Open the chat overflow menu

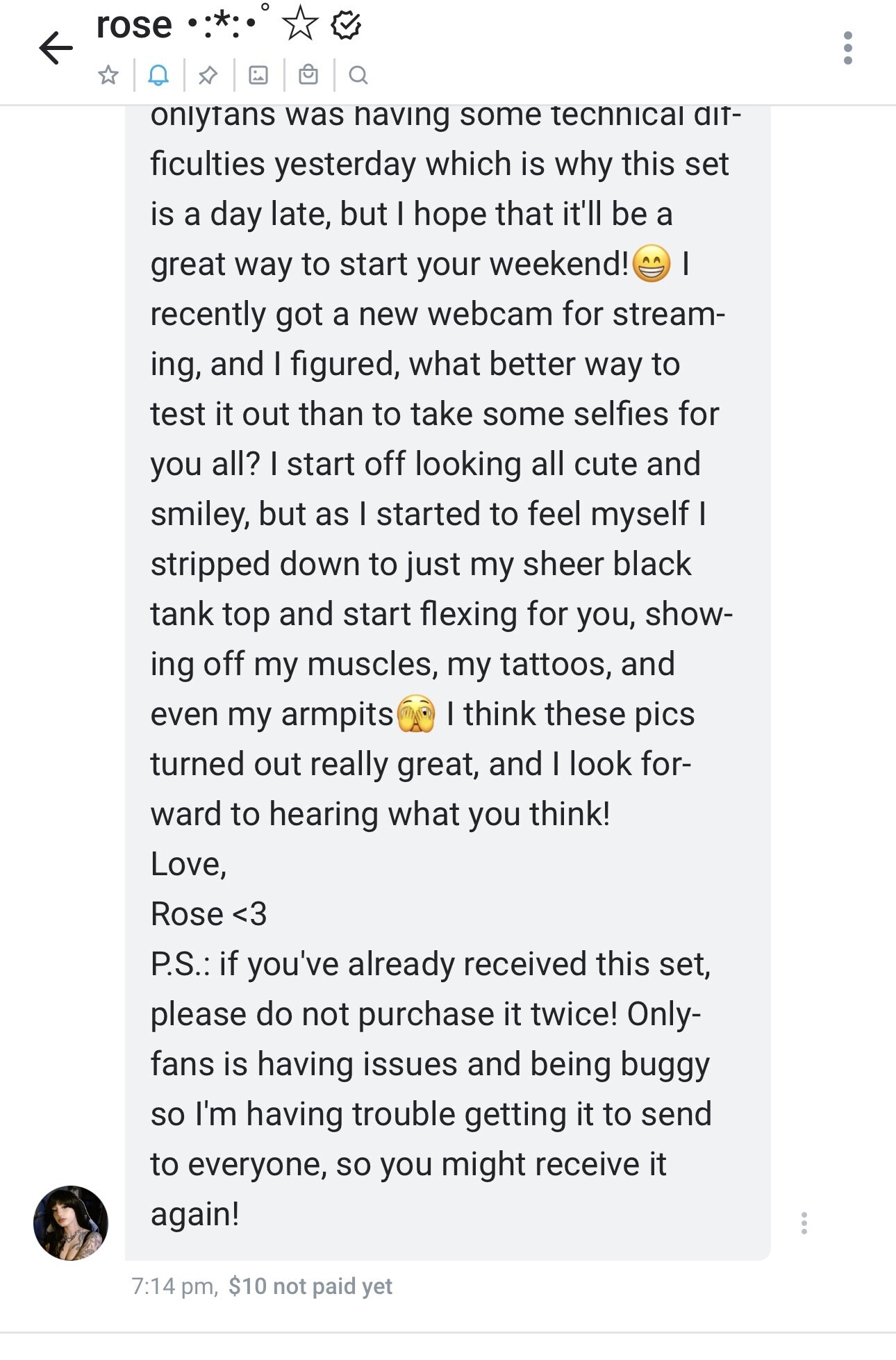847,48
